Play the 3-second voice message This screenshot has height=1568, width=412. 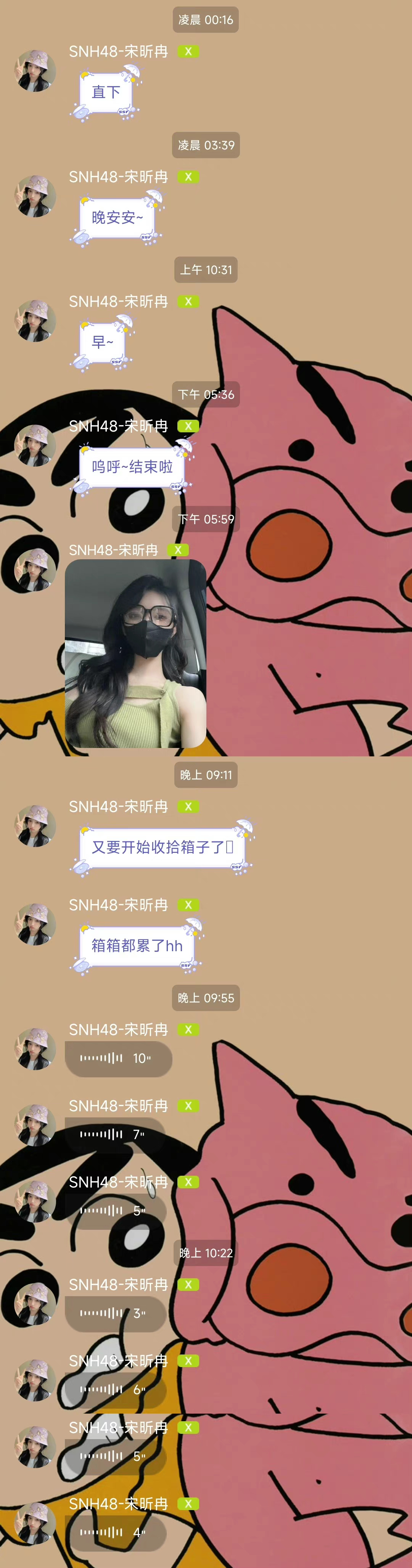click(x=114, y=1314)
